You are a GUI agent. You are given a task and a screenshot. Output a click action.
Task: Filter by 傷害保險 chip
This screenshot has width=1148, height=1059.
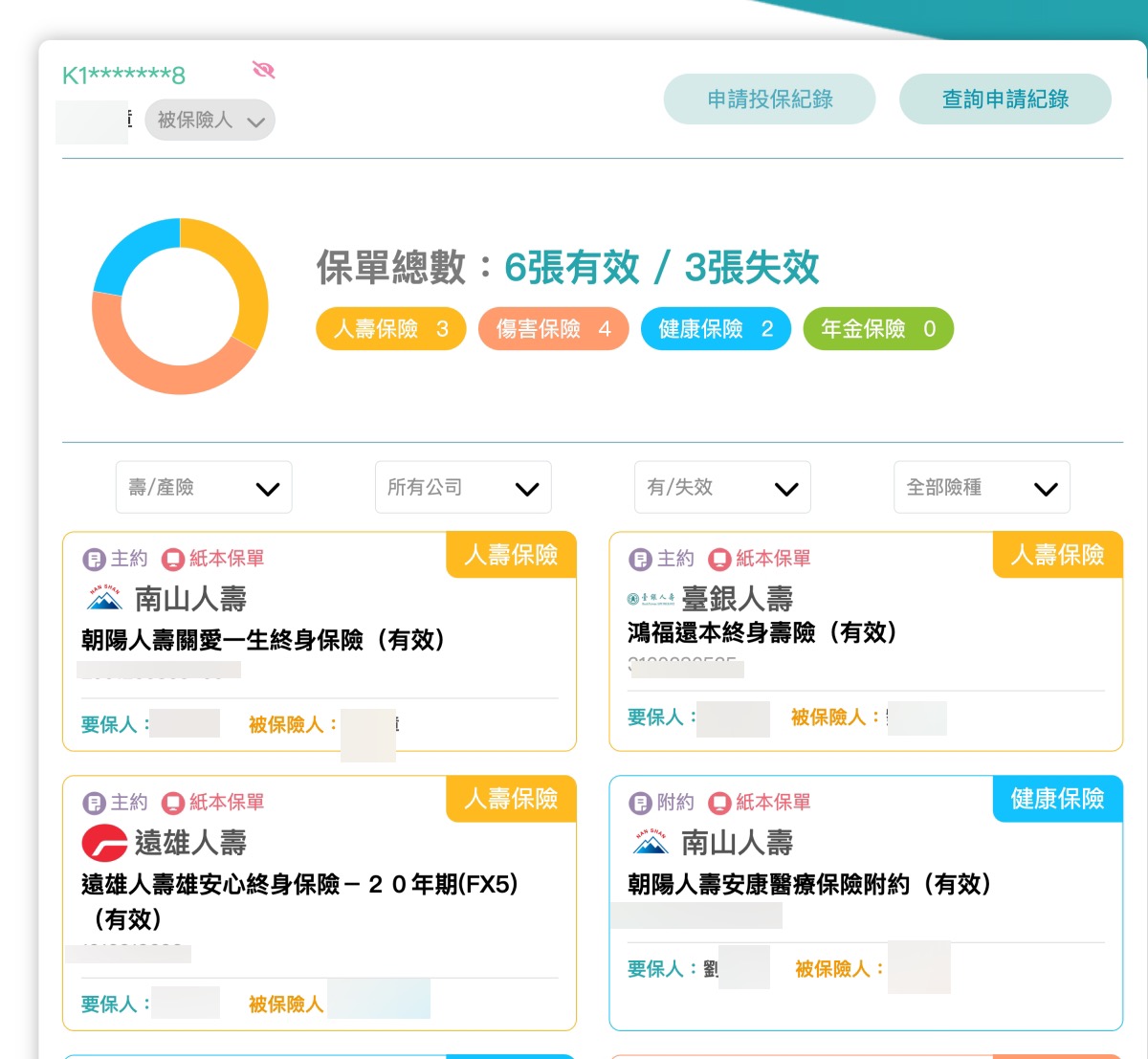pyautogui.click(x=553, y=329)
